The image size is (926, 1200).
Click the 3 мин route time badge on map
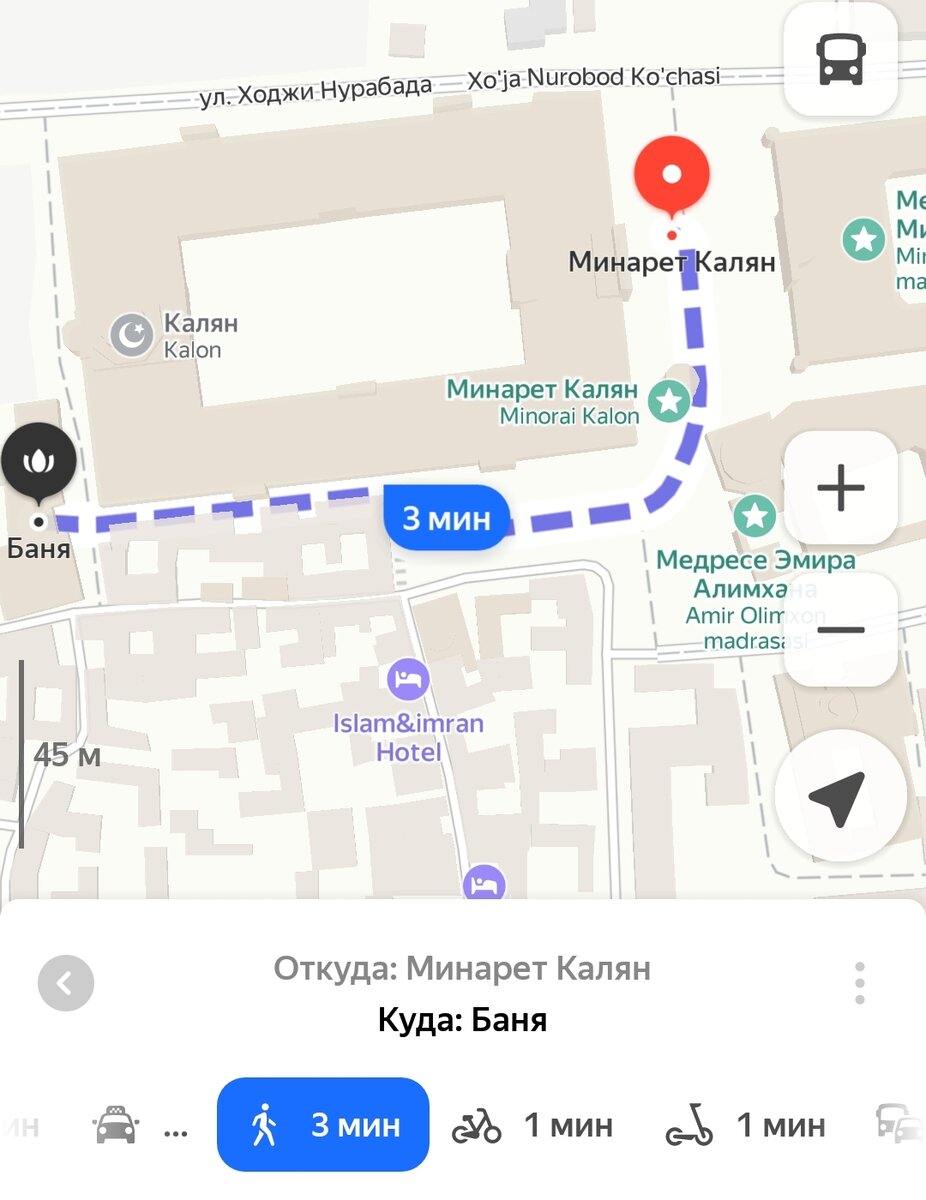446,518
